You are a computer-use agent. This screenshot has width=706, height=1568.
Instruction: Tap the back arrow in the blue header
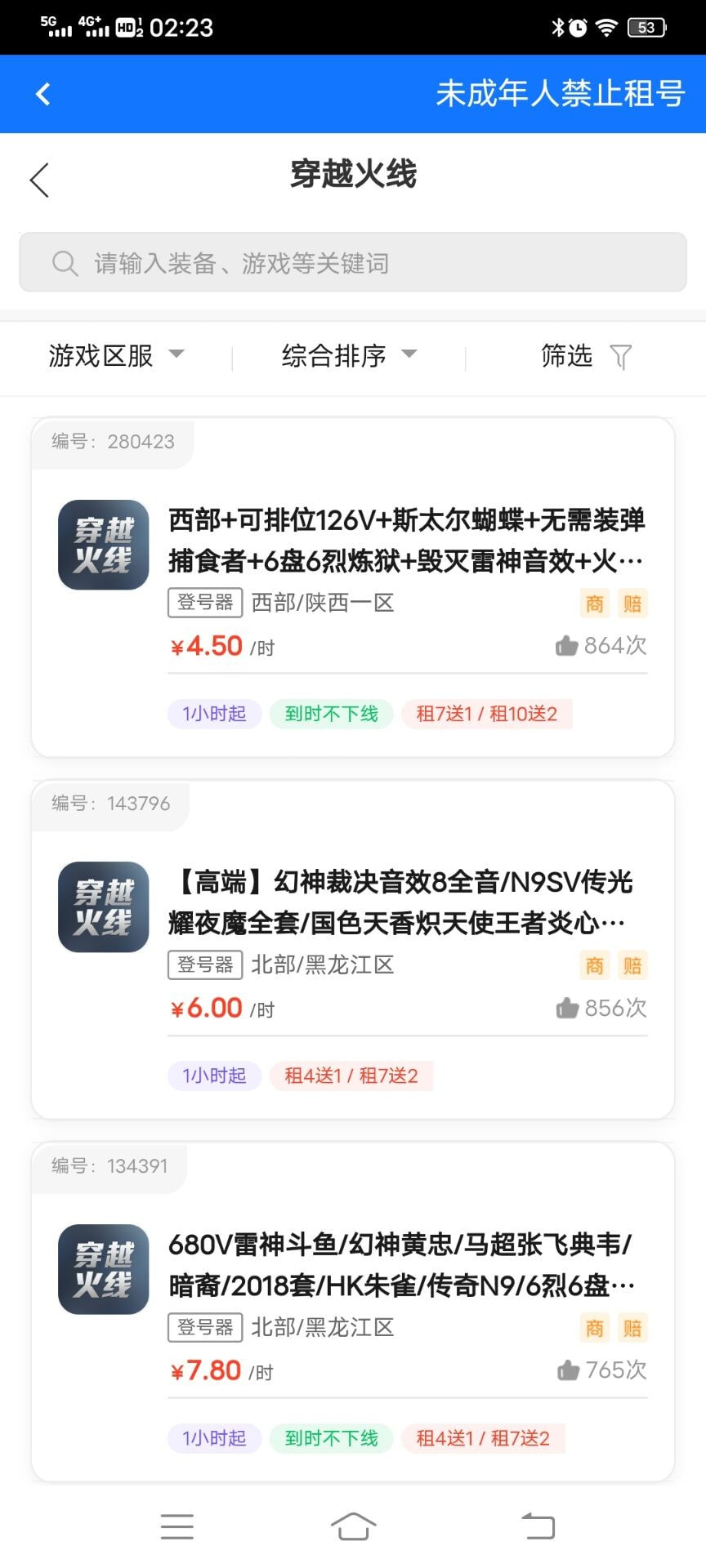point(42,93)
